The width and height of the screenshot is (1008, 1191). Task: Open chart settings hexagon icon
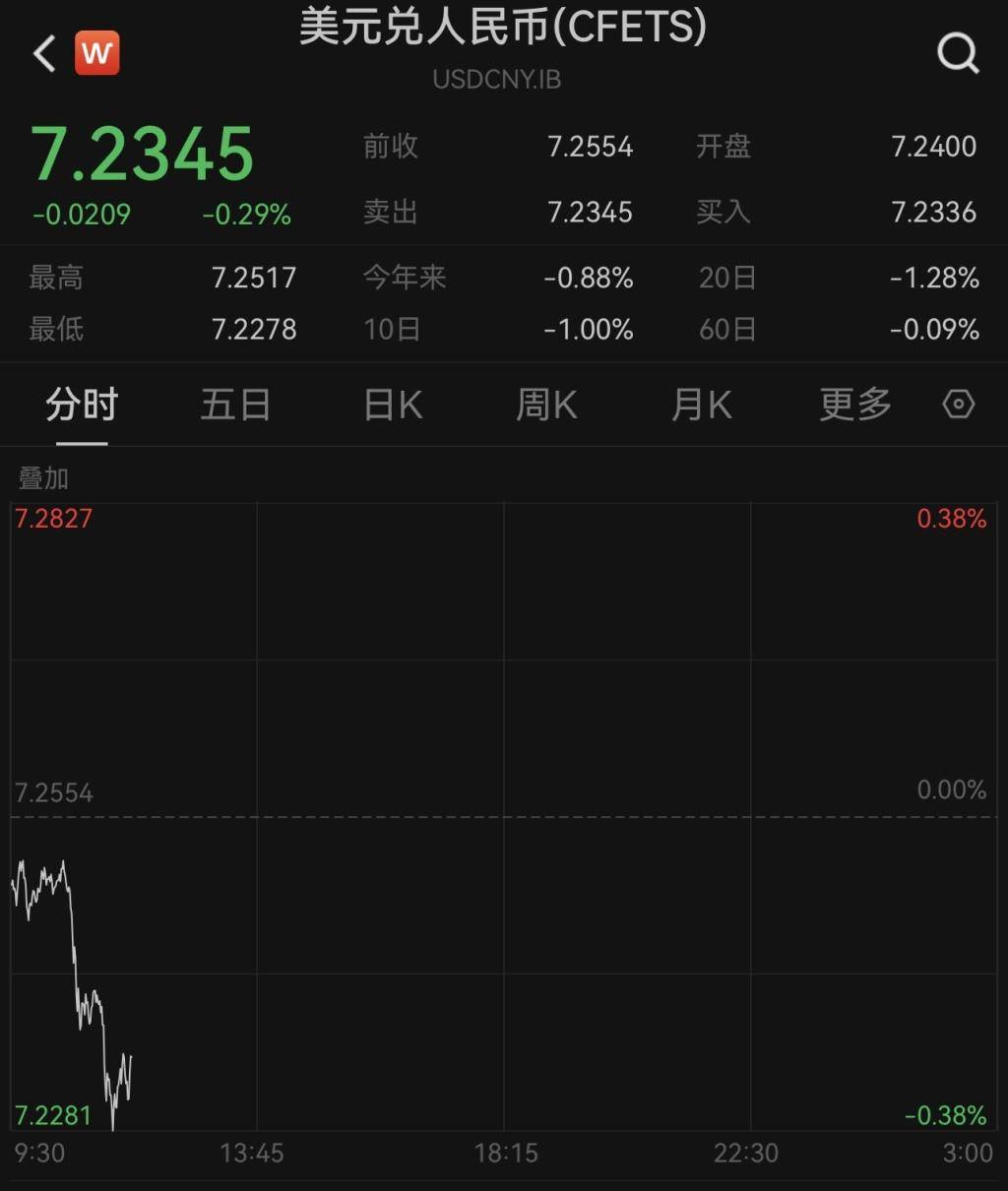958,405
